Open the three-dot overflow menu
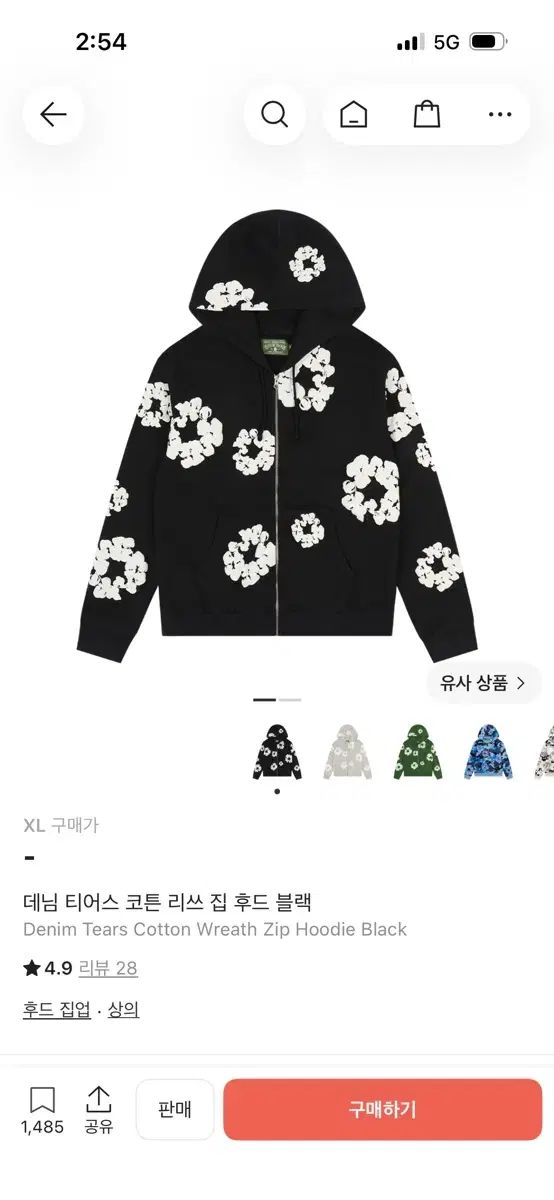Viewport: 554px width, 1200px height. coord(500,114)
